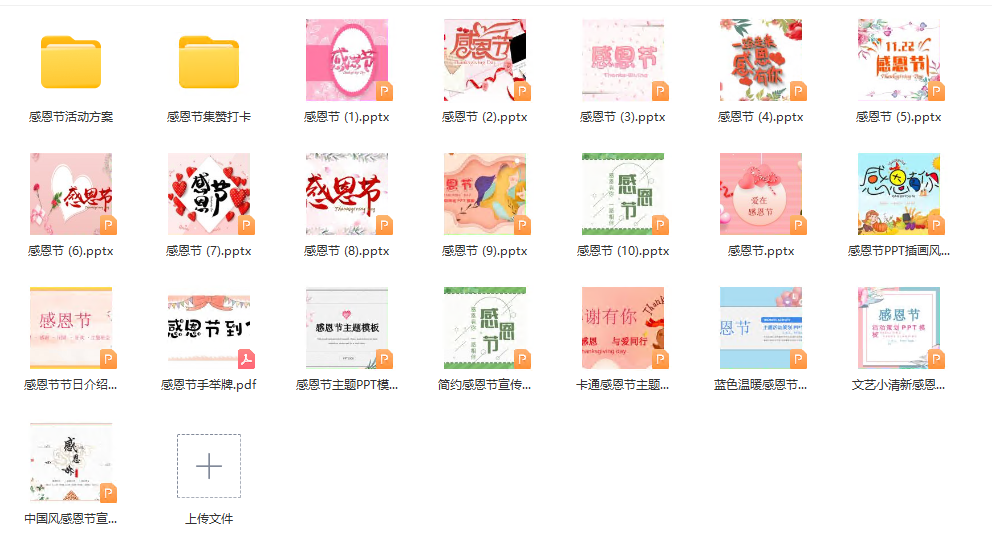Open the 卡通感恩节主题 presentation
992x541 pixels.
coord(623,328)
